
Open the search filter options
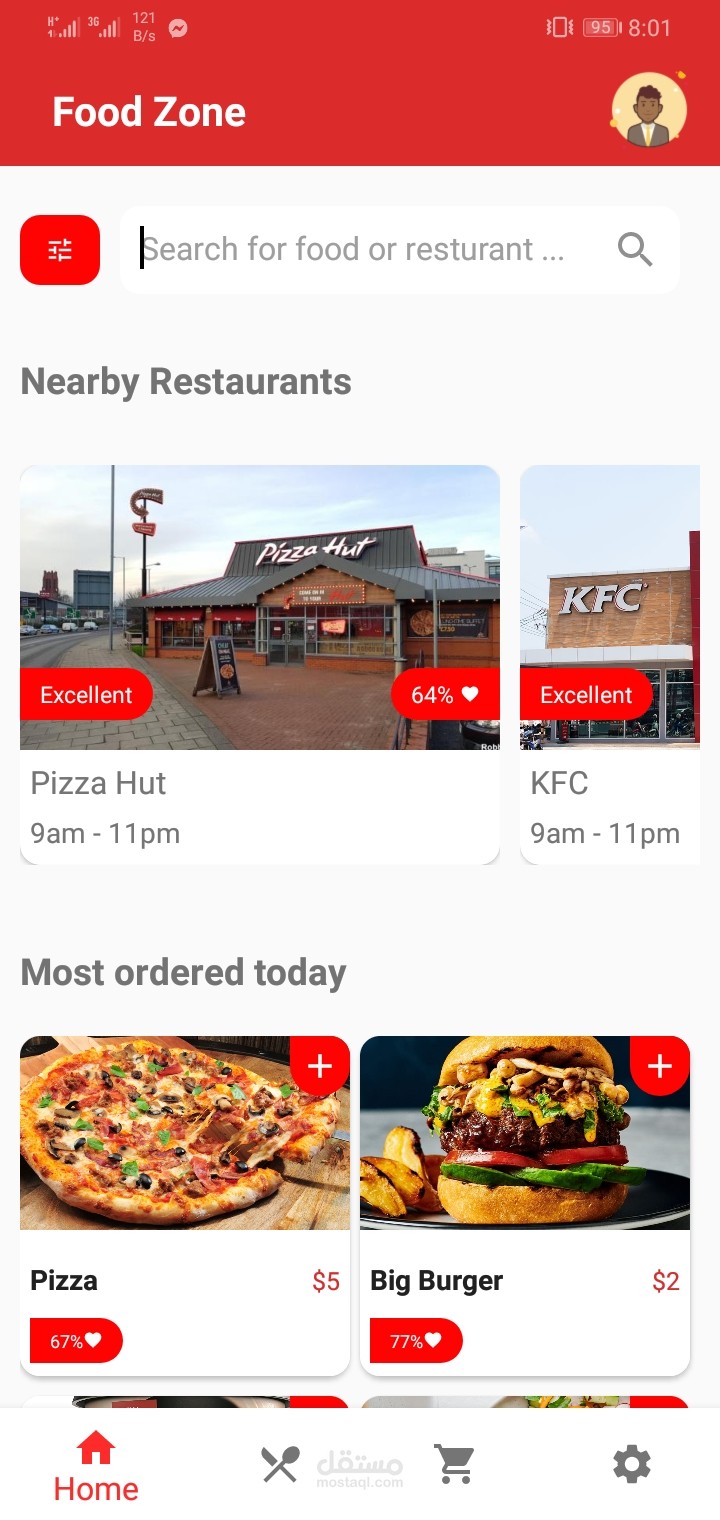[59, 250]
